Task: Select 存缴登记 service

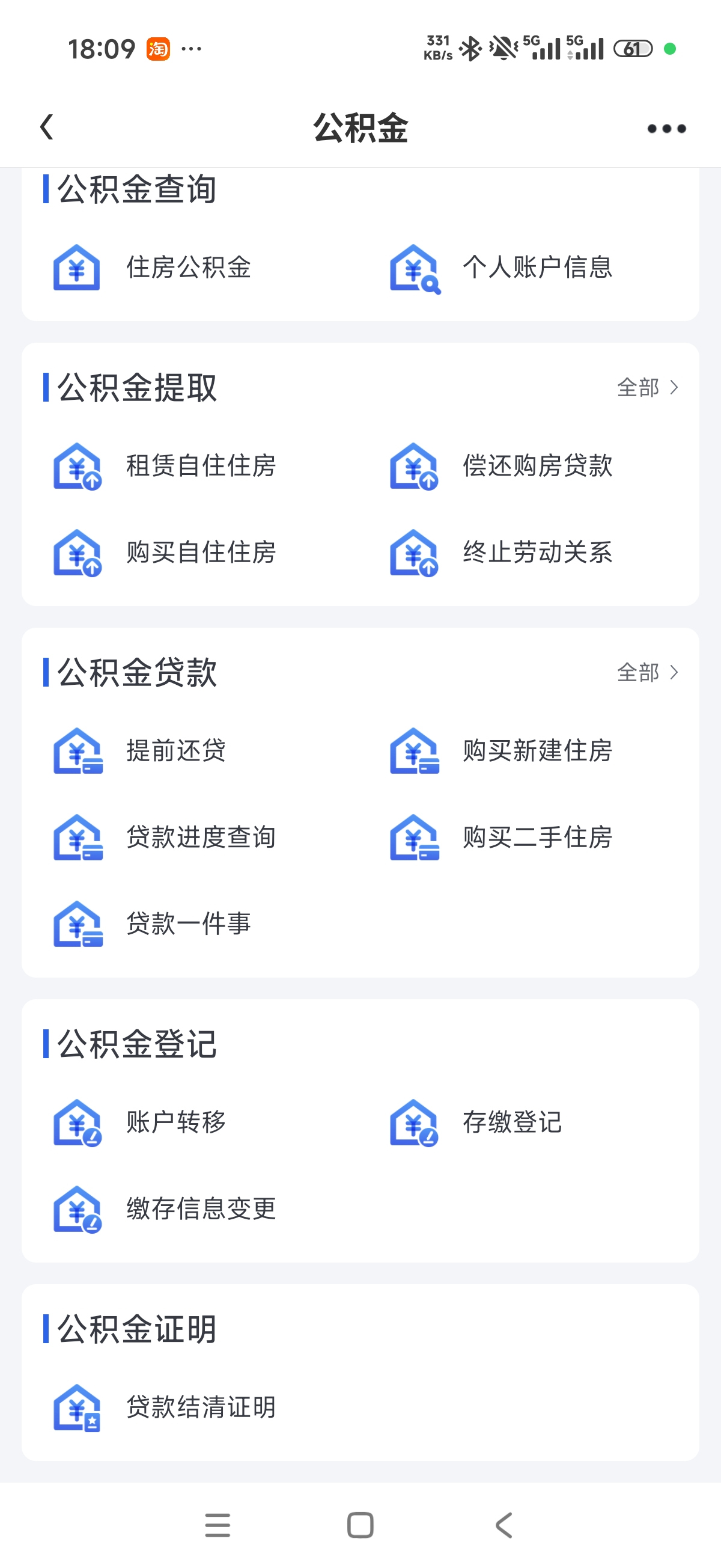Action: click(x=512, y=1122)
